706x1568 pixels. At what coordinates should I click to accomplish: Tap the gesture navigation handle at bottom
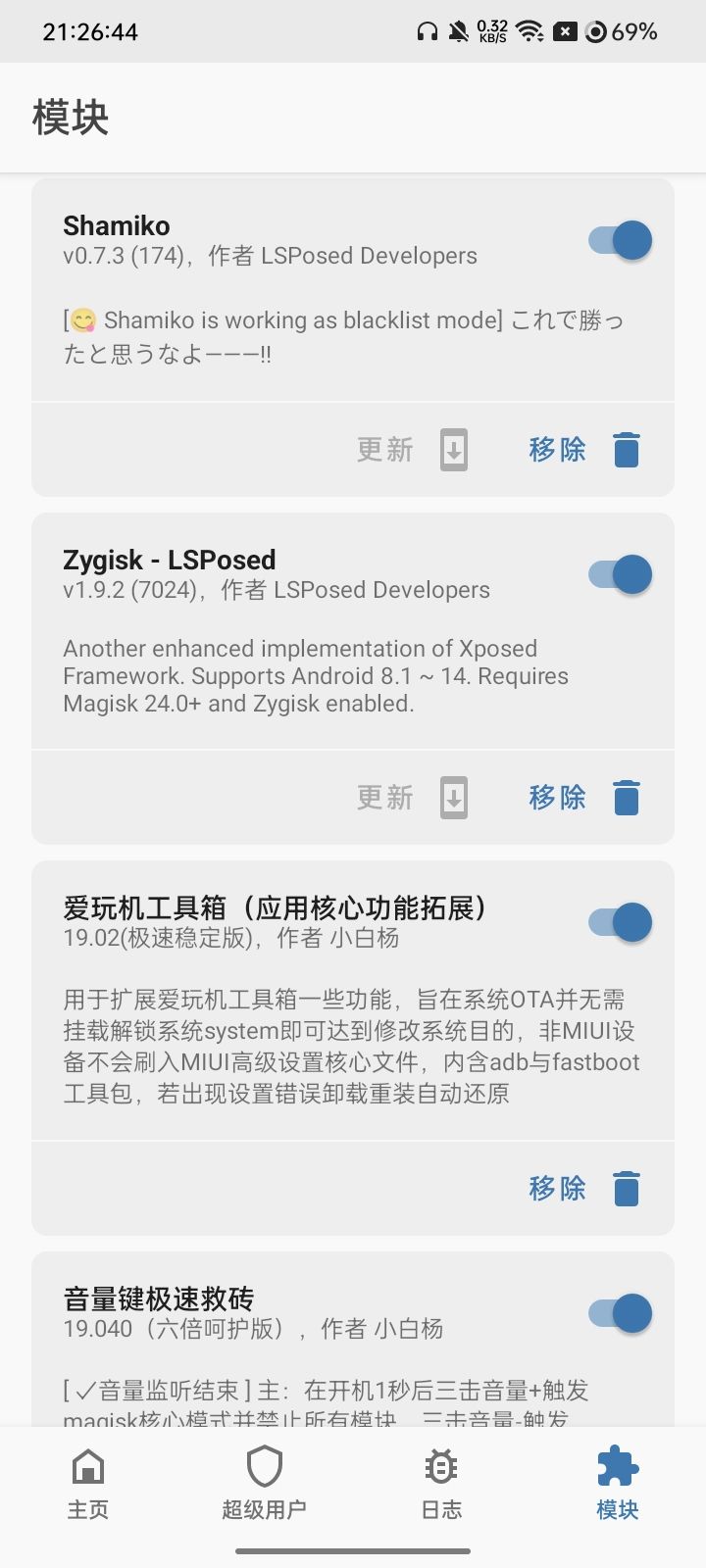click(353, 1552)
